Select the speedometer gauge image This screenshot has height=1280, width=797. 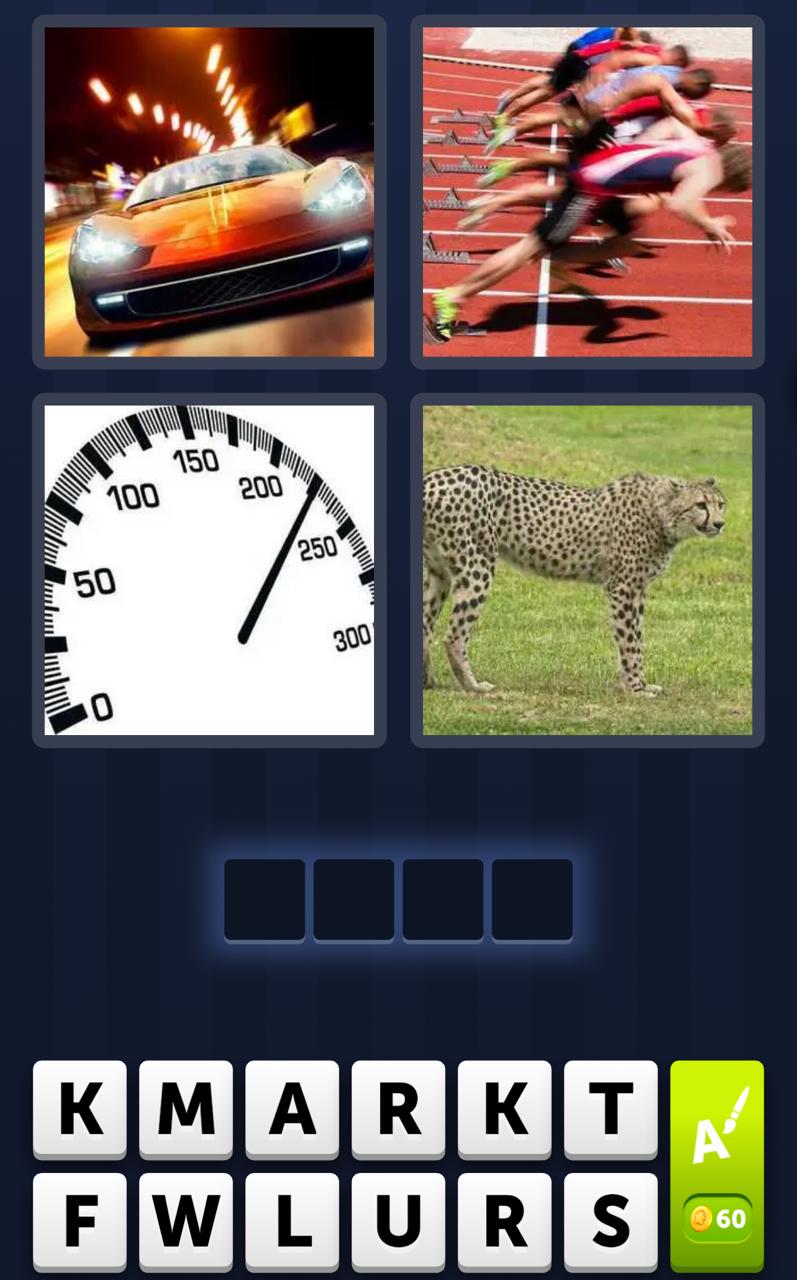208,570
